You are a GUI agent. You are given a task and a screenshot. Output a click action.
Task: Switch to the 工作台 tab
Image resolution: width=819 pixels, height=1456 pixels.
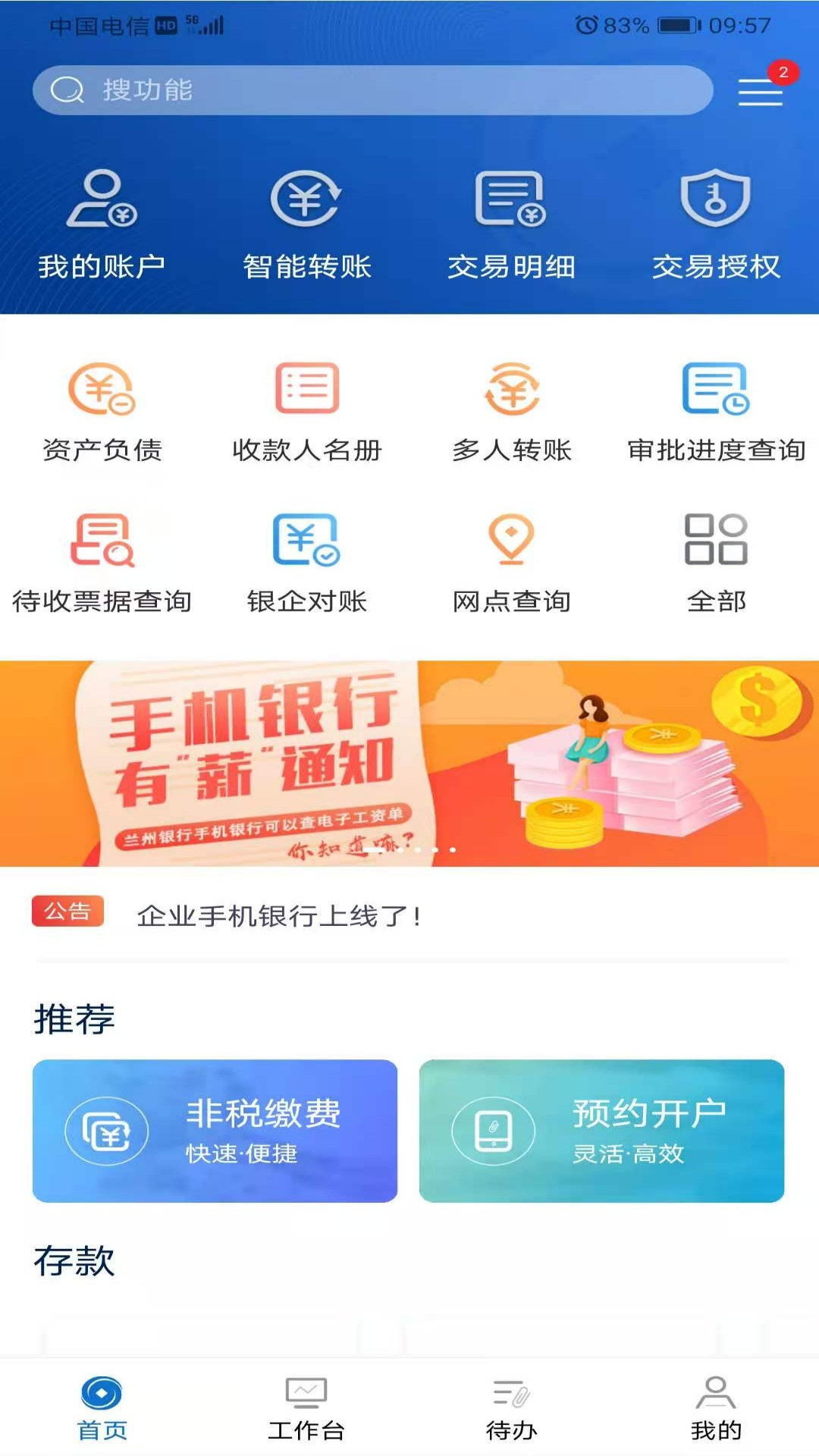306,1409
